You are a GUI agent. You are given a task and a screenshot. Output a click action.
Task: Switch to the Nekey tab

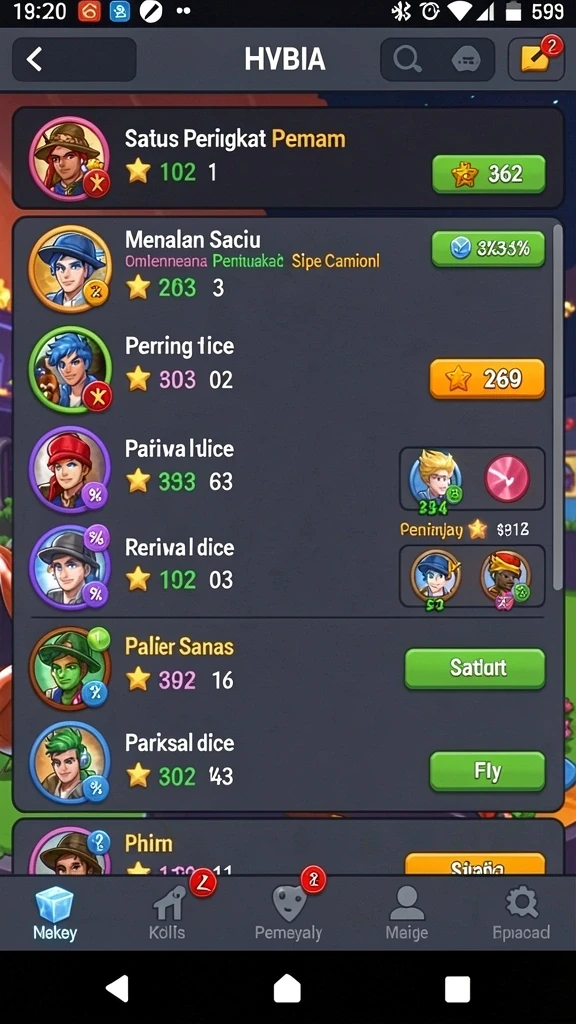55,913
